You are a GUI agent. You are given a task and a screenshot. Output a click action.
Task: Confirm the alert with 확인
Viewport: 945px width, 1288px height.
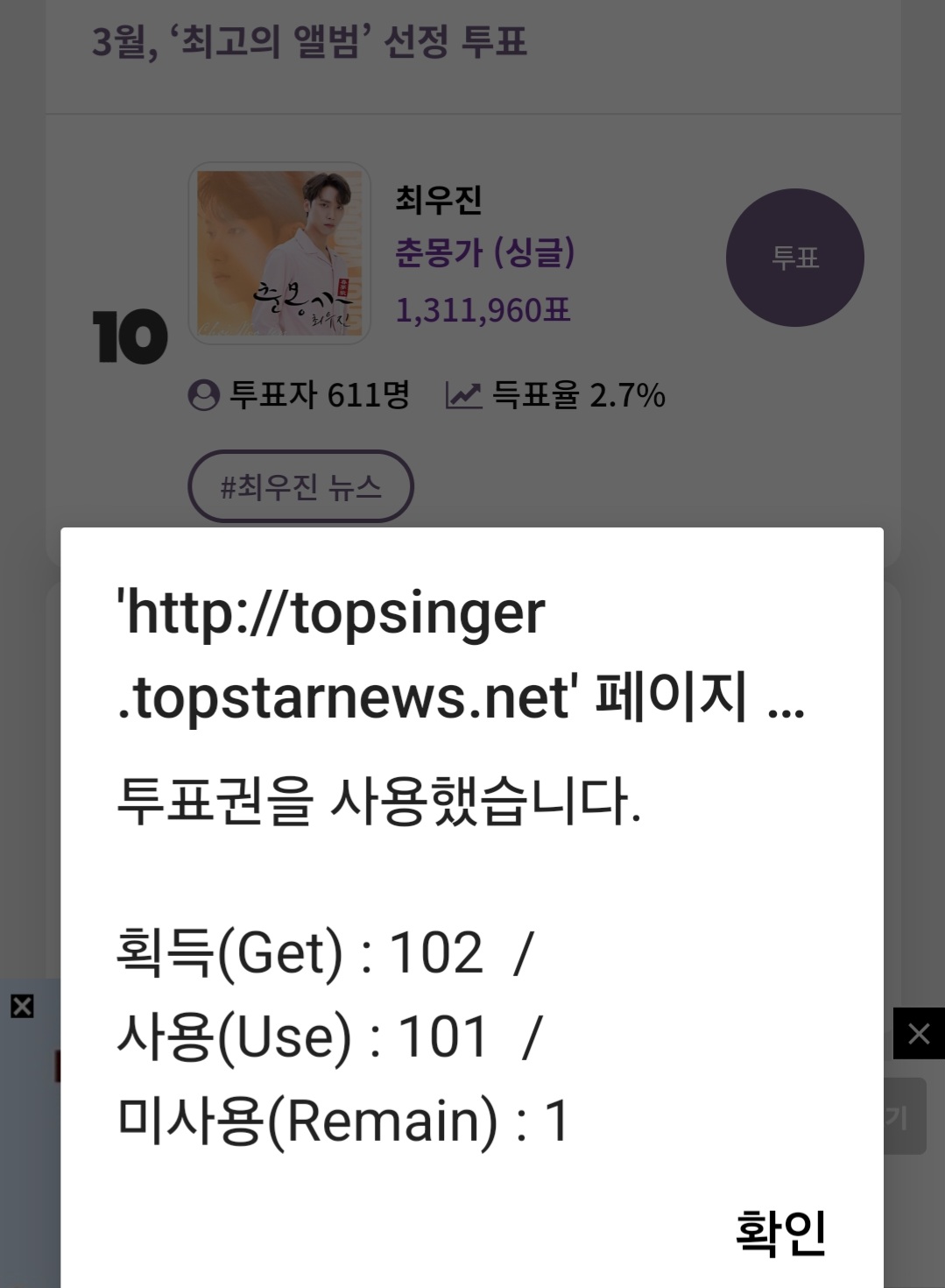(779, 1232)
